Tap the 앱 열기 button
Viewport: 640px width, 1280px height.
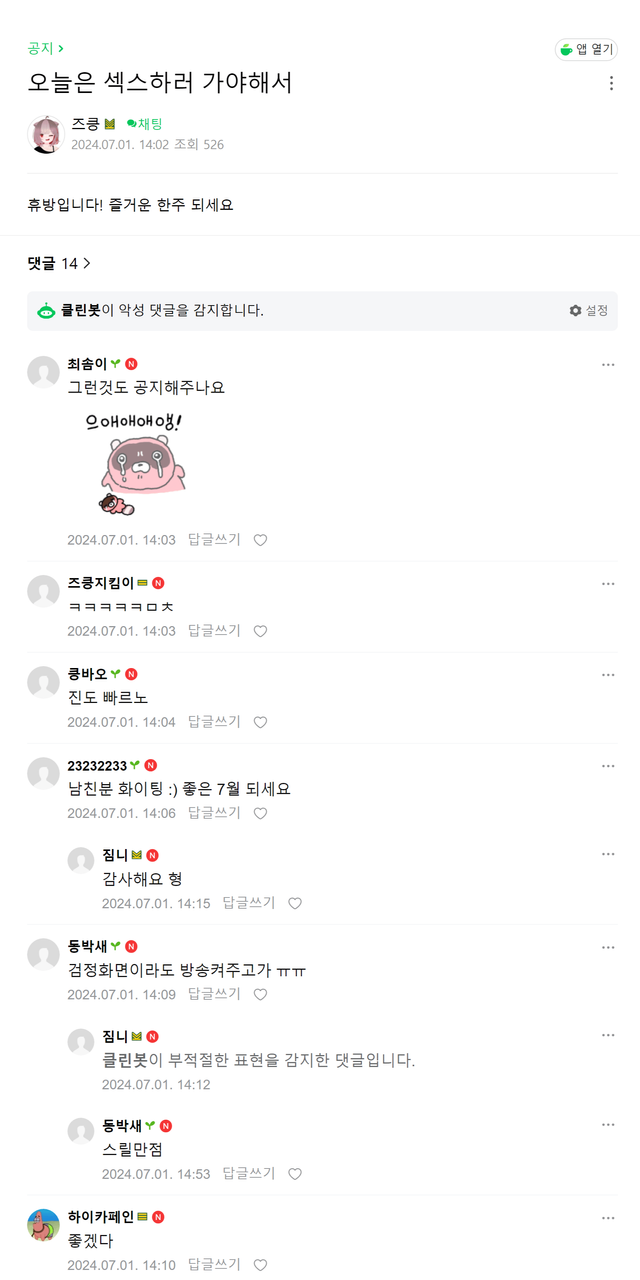click(586, 50)
